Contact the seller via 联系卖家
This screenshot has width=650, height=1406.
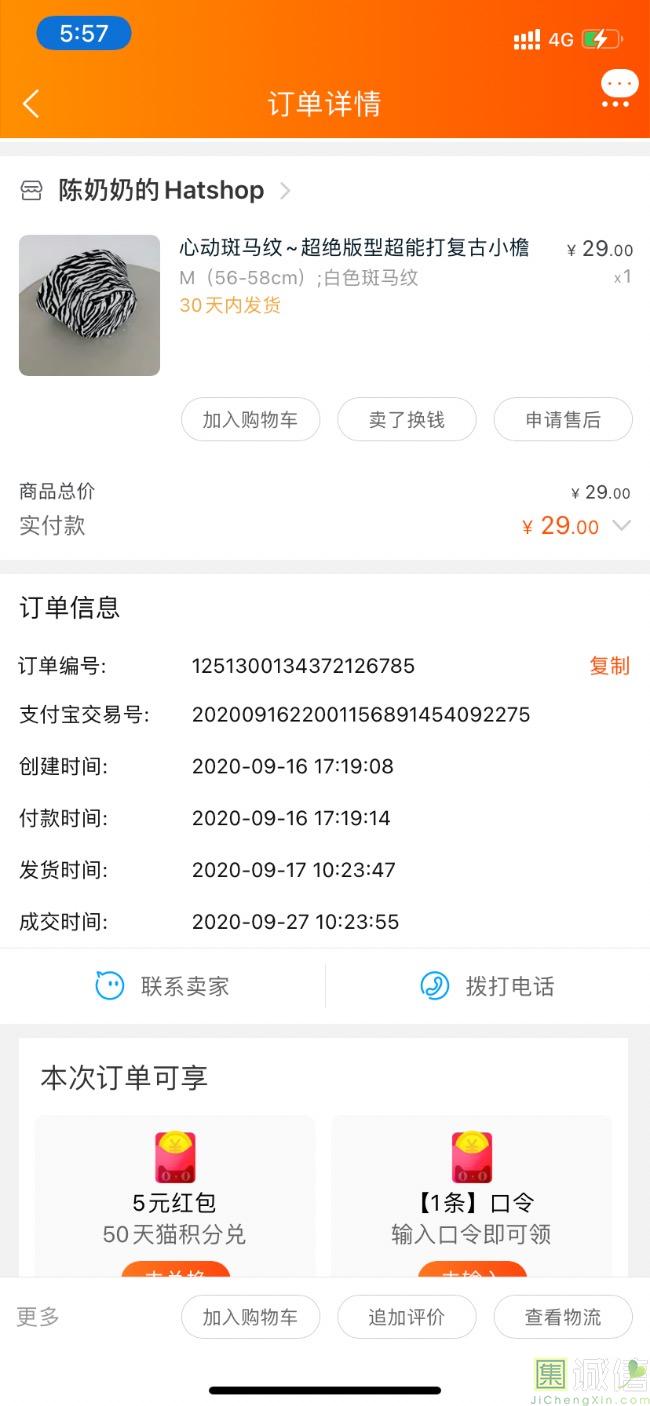(x=163, y=986)
